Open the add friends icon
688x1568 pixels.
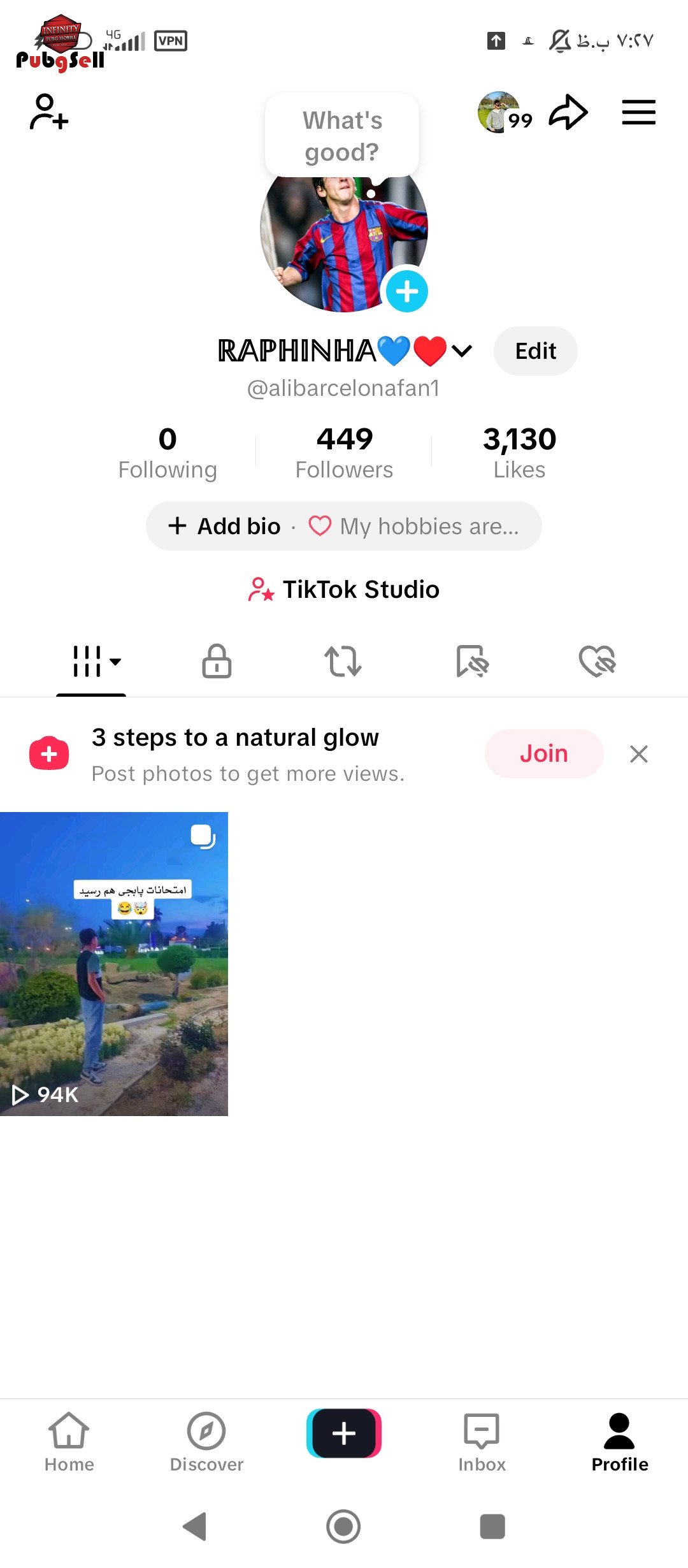48,112
